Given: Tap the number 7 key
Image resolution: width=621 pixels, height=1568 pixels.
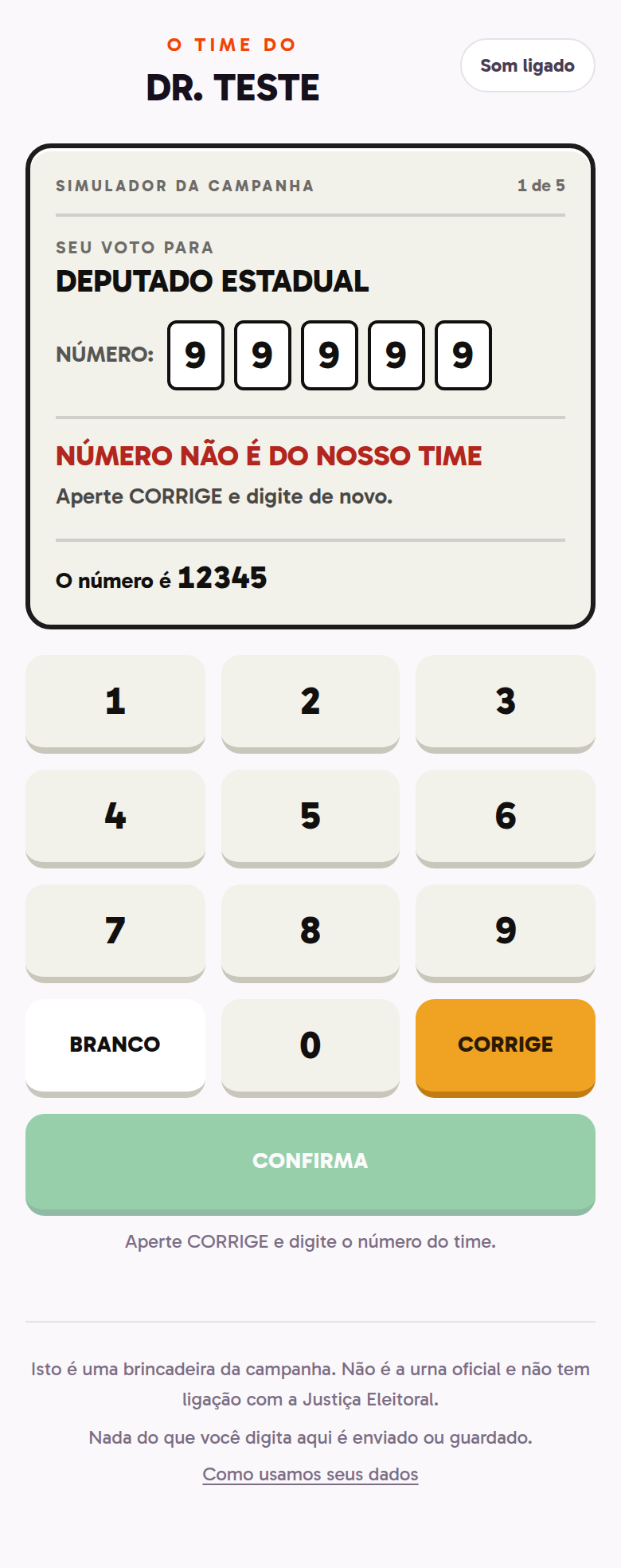Looking at the screenshot, I should click(115, 933).
